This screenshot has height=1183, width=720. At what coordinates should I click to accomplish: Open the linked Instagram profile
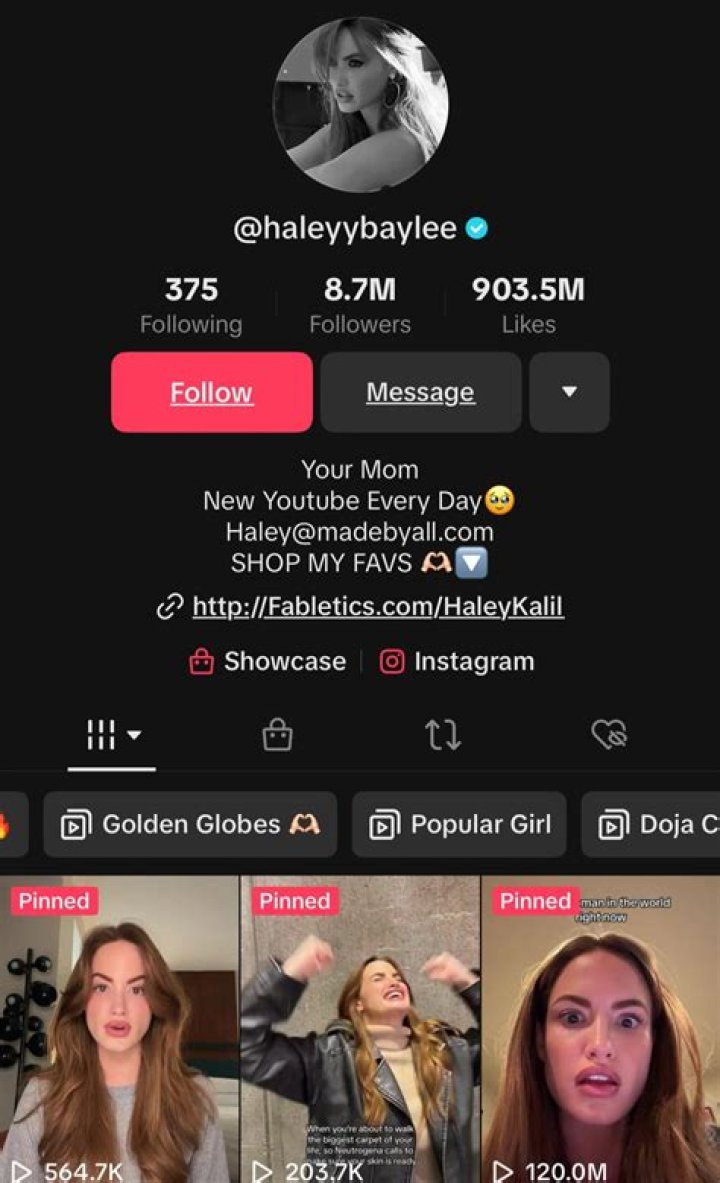tap(457, 661)
